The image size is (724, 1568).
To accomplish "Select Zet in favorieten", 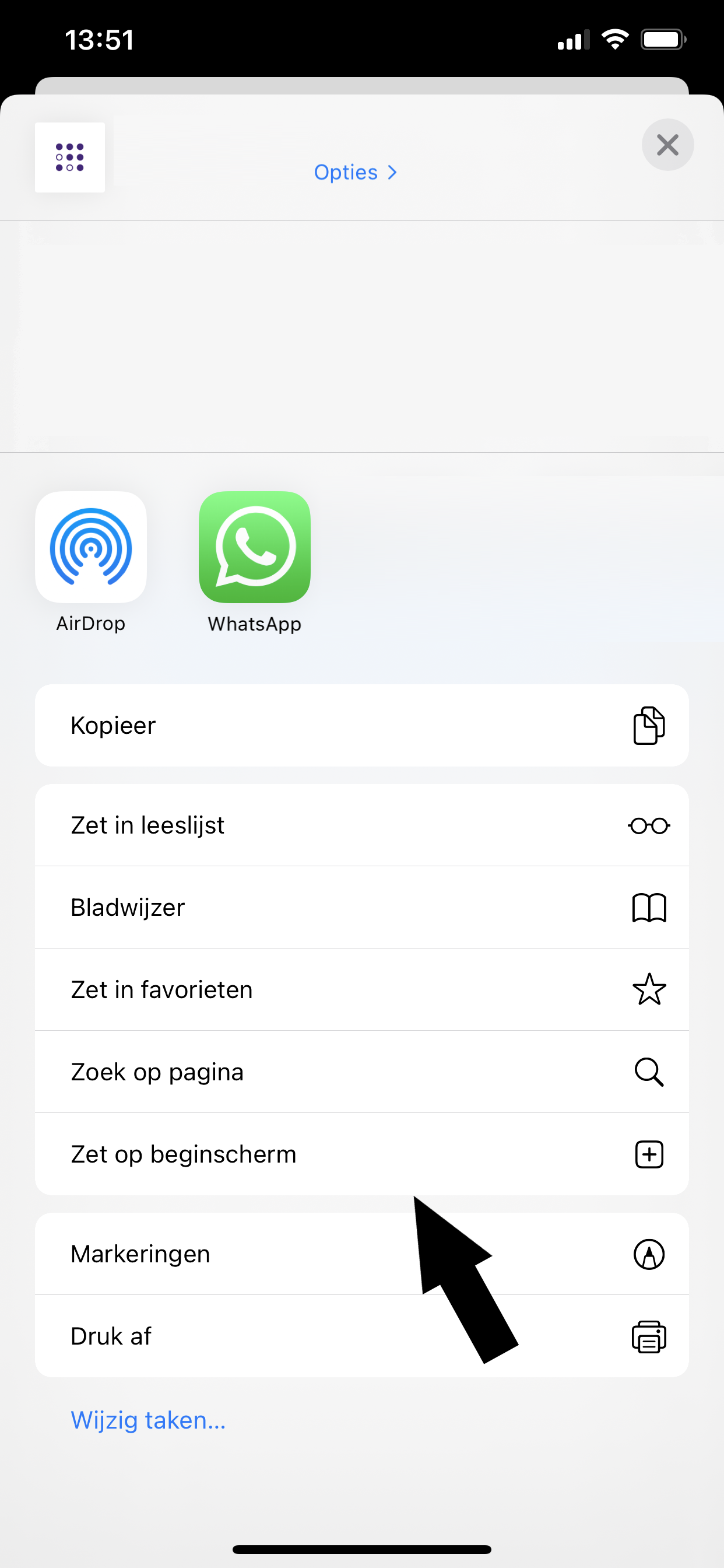I will pos(361,990).
